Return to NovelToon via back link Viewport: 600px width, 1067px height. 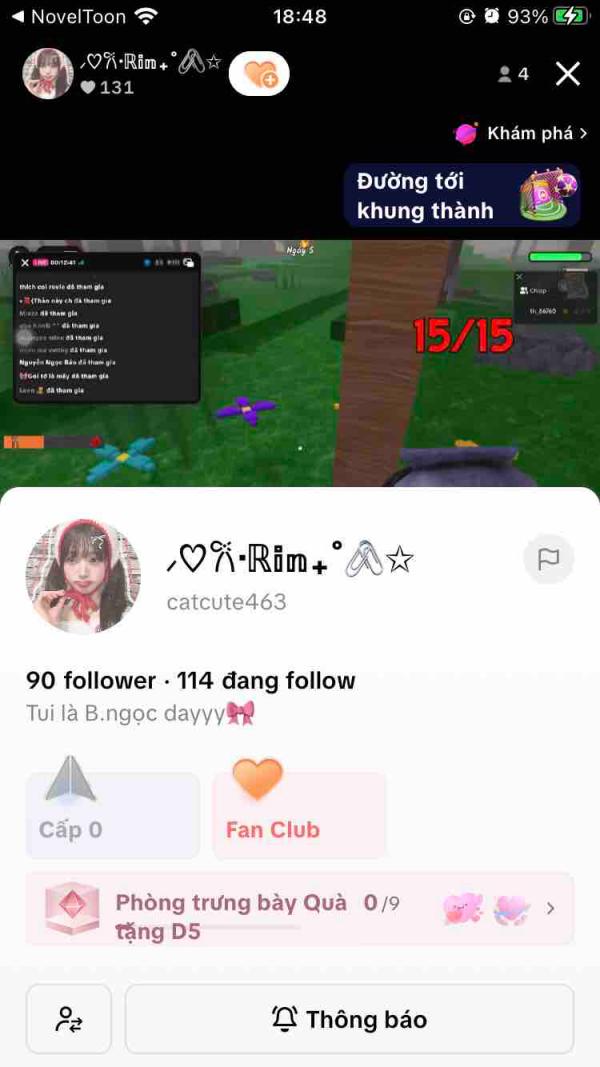[68, 17]
